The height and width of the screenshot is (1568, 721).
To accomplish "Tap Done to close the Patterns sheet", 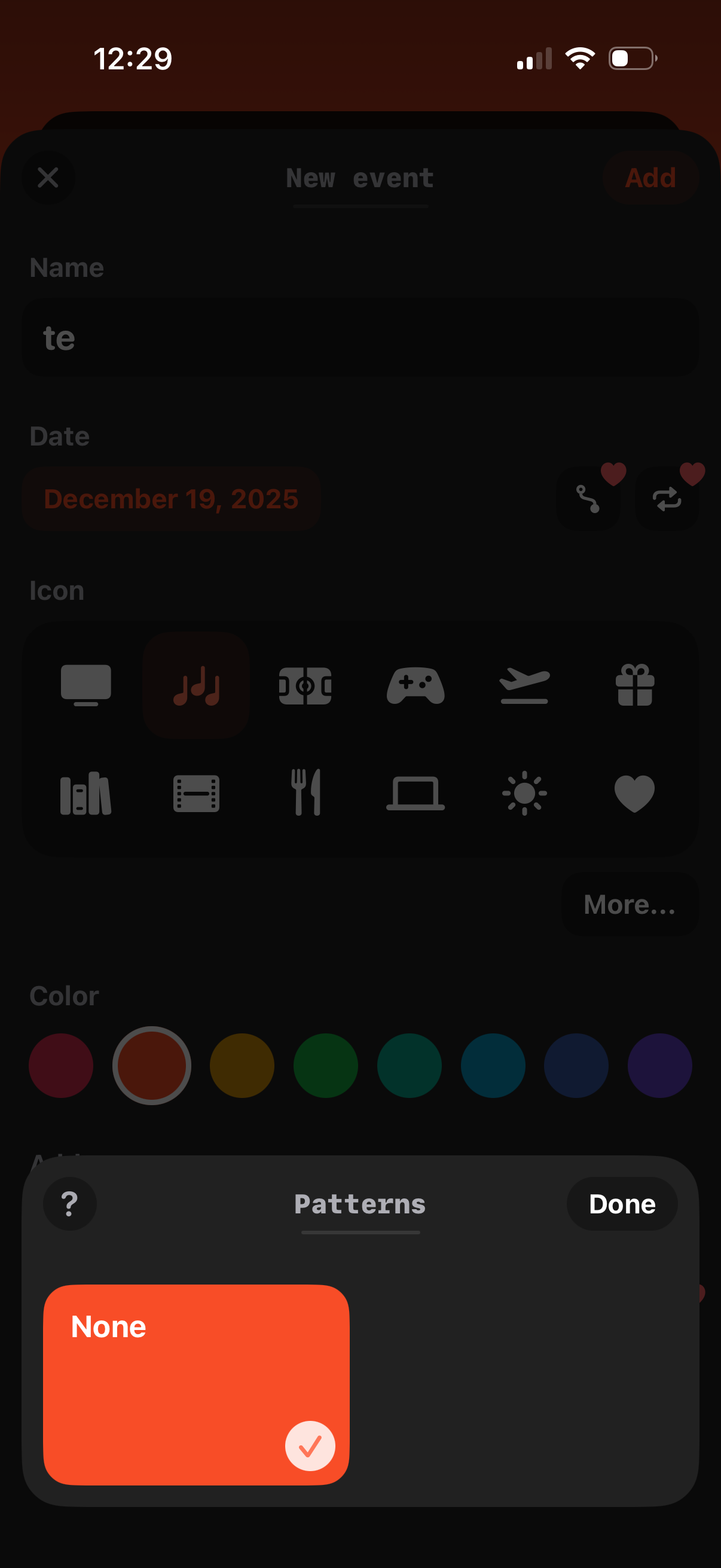I will coord(621,1203).
